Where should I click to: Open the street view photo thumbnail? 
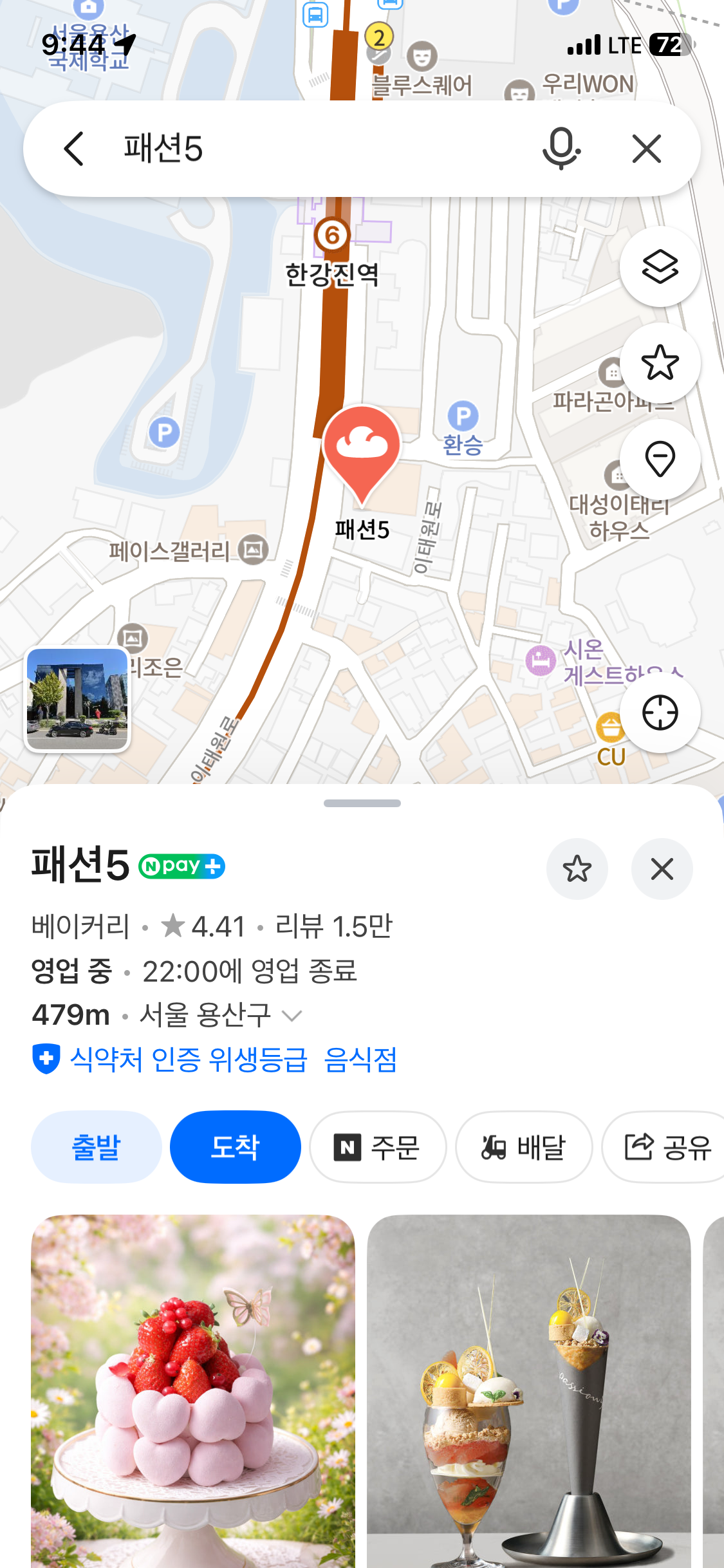(77, 699)
